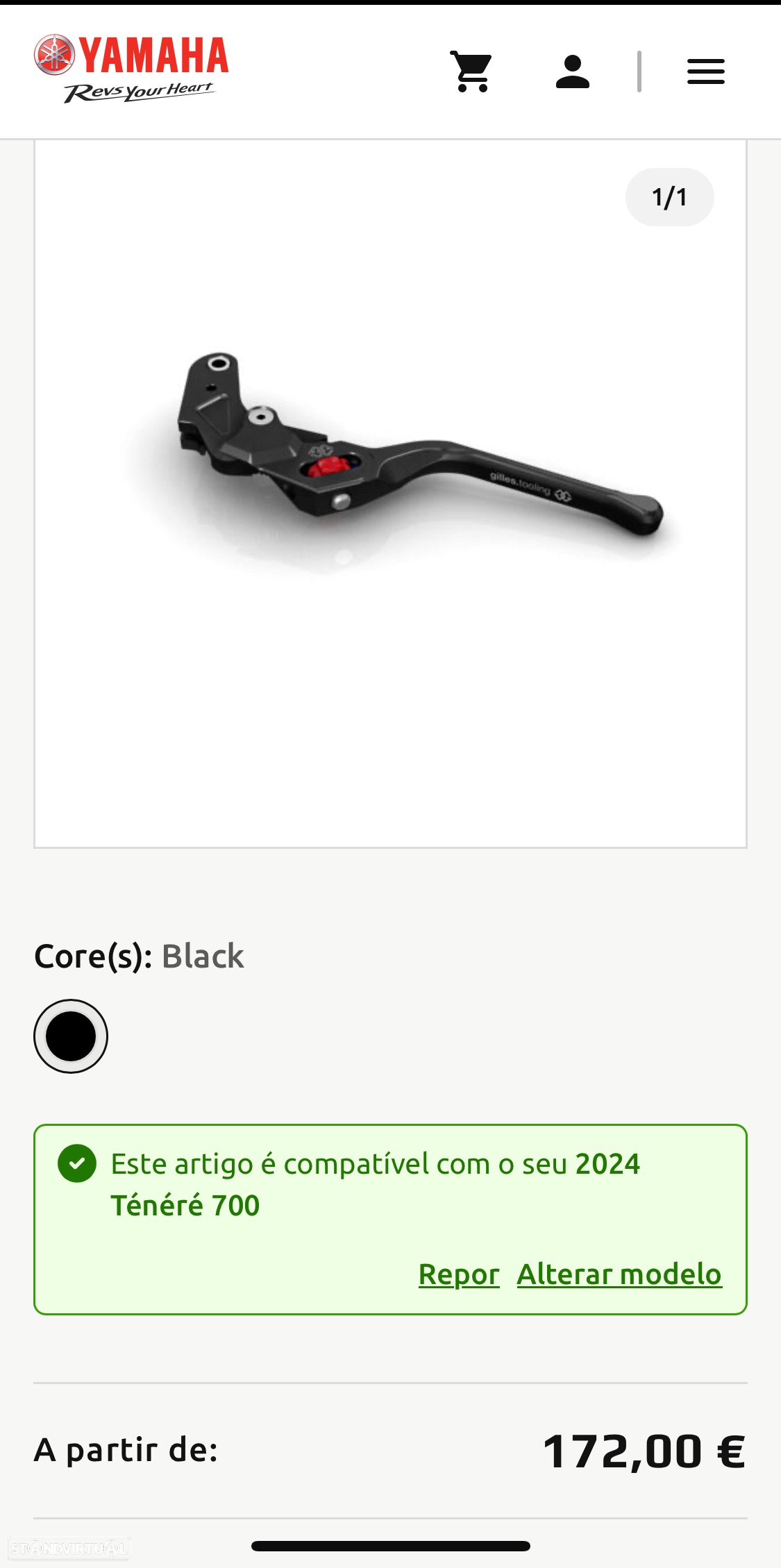Viewport: 781px width, 1568px height.
Task: Go to Yamaha home via logo
Action: point(132,68)
